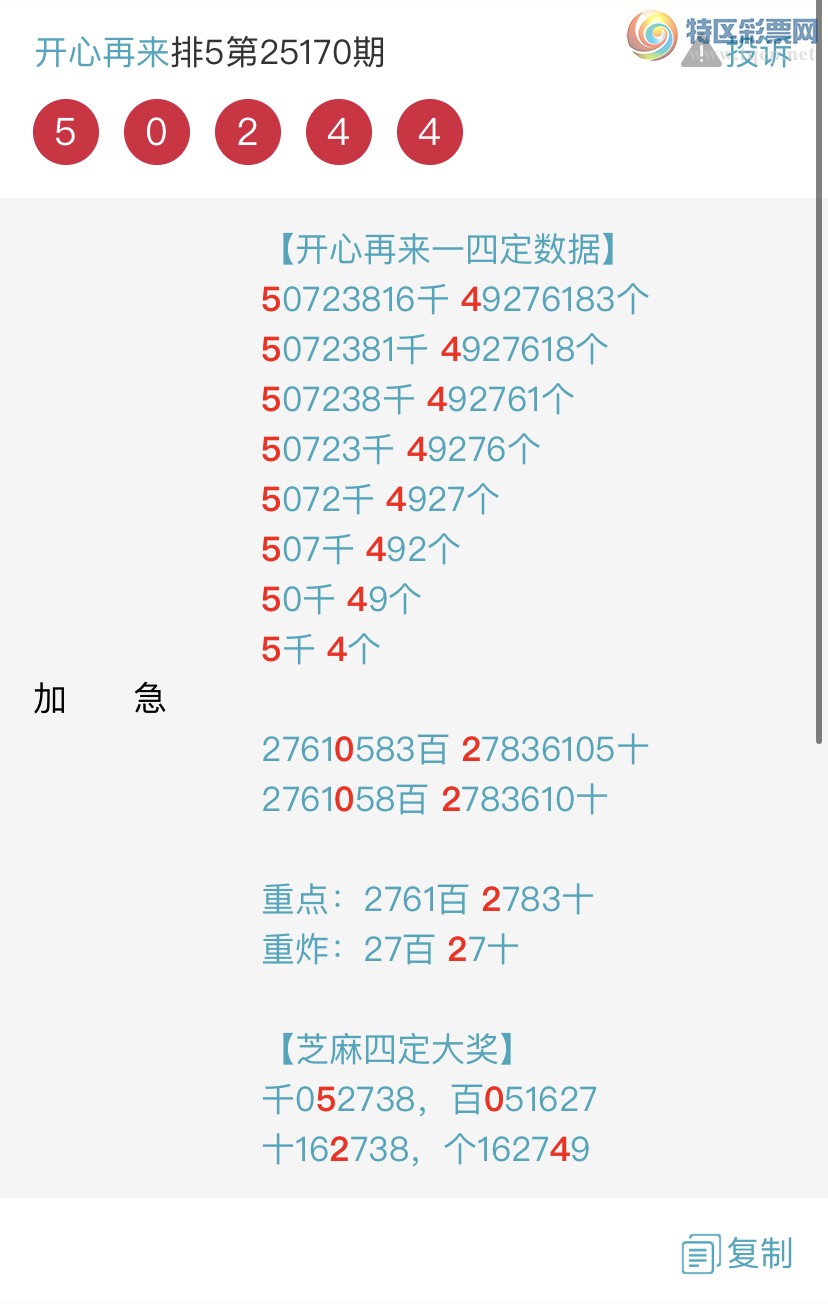Click the copy document icon beside 复制
The image size is (828, 1306).
(699, 1251)
